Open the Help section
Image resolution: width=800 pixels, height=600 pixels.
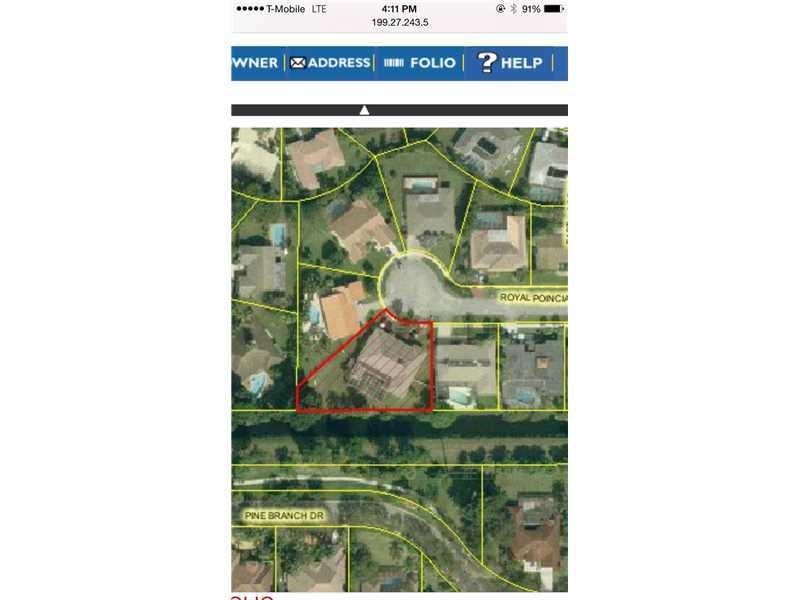(x=510, y=63)
